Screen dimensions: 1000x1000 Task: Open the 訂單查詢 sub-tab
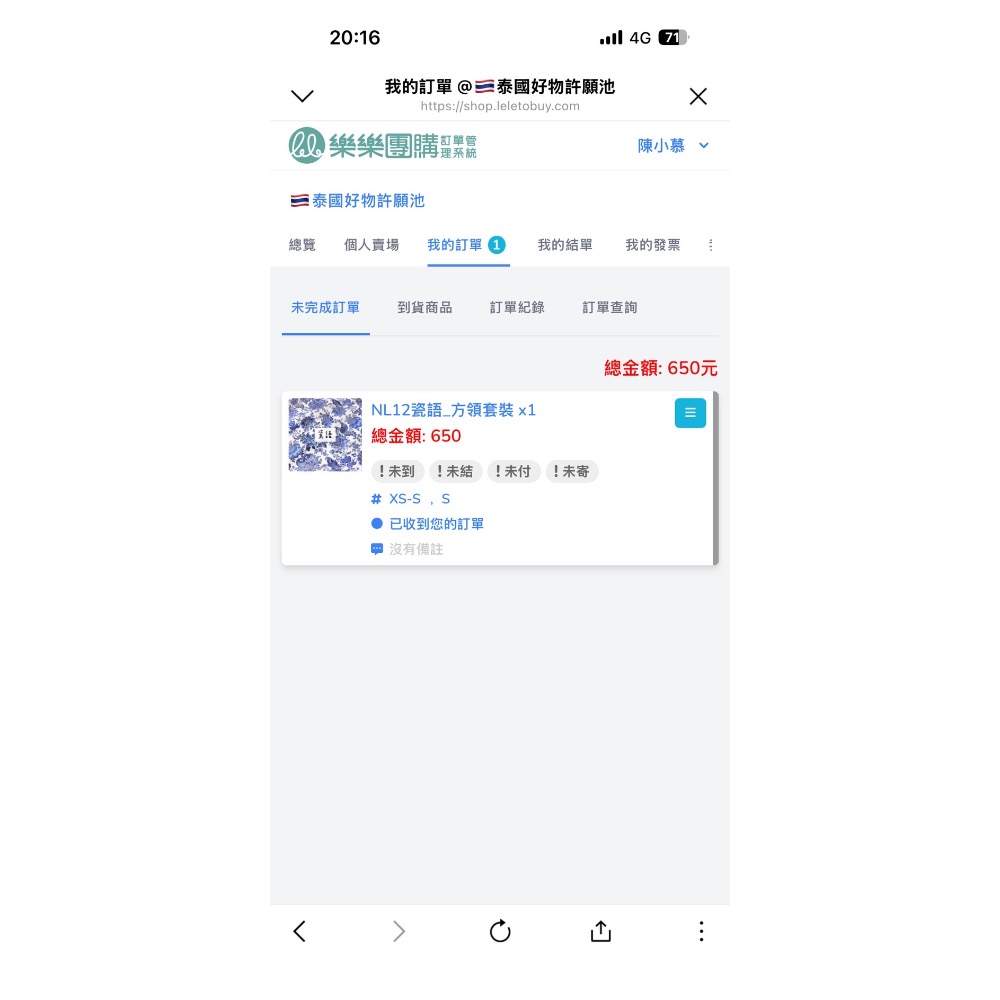(x=609, y=308)
